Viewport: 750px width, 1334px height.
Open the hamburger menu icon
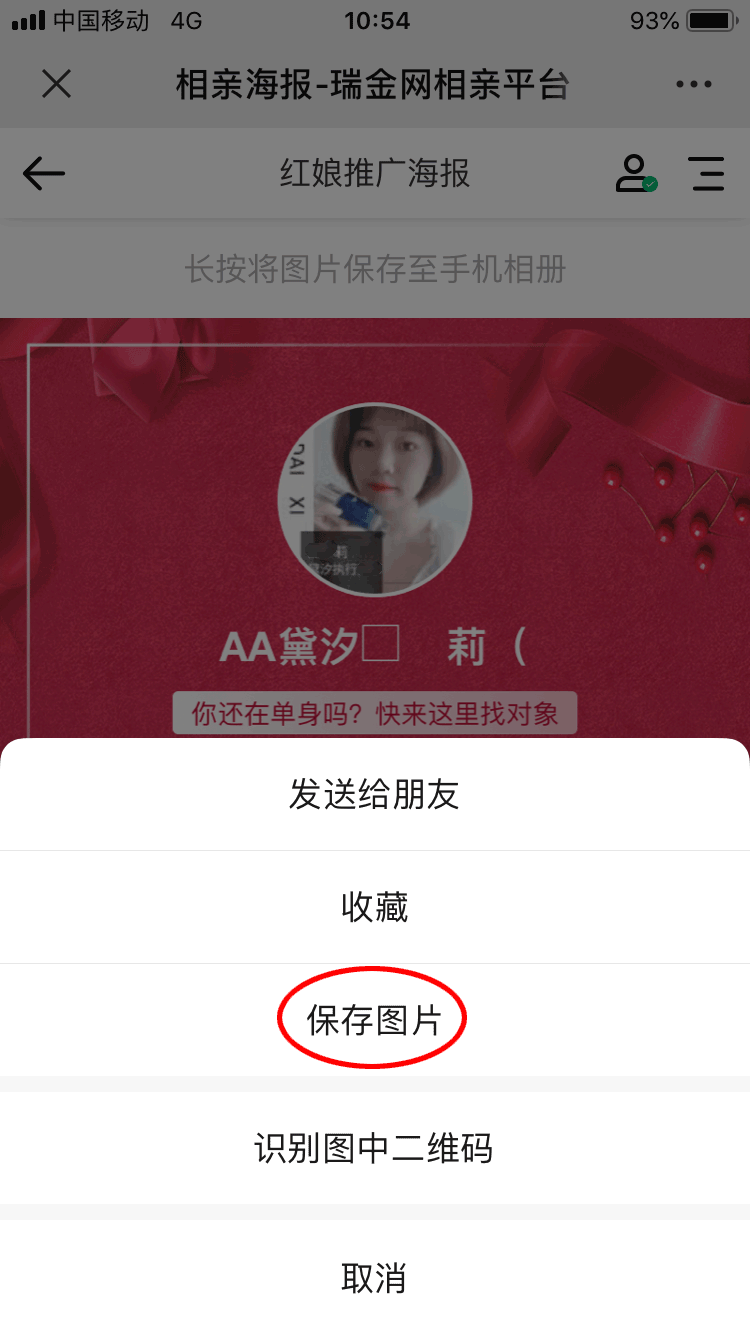[707, 174]
